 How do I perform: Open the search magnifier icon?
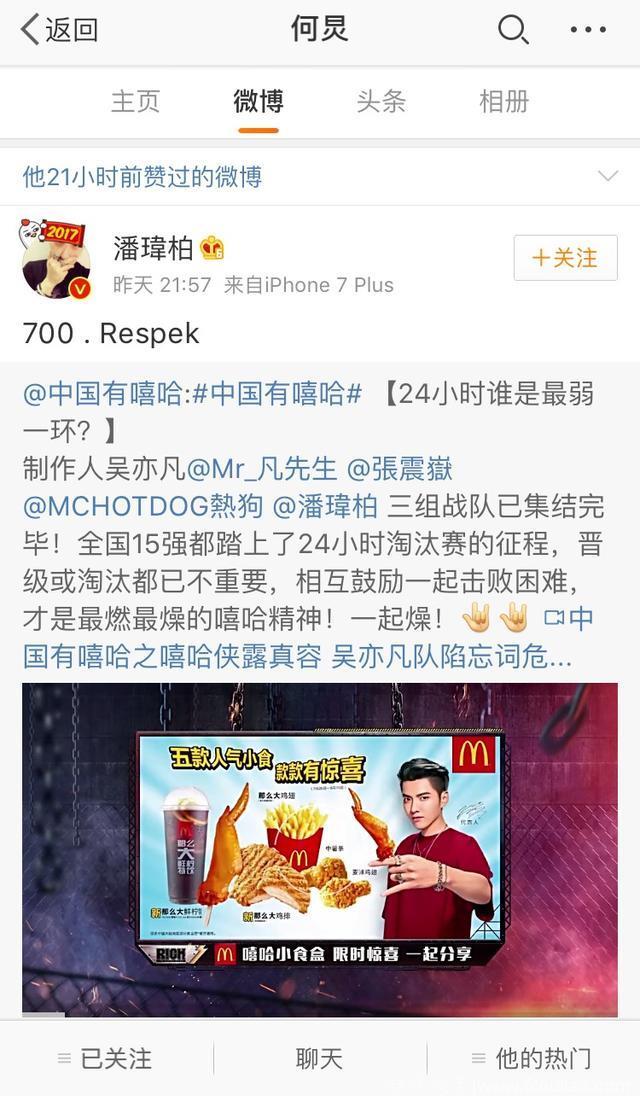tap(512, 30)
